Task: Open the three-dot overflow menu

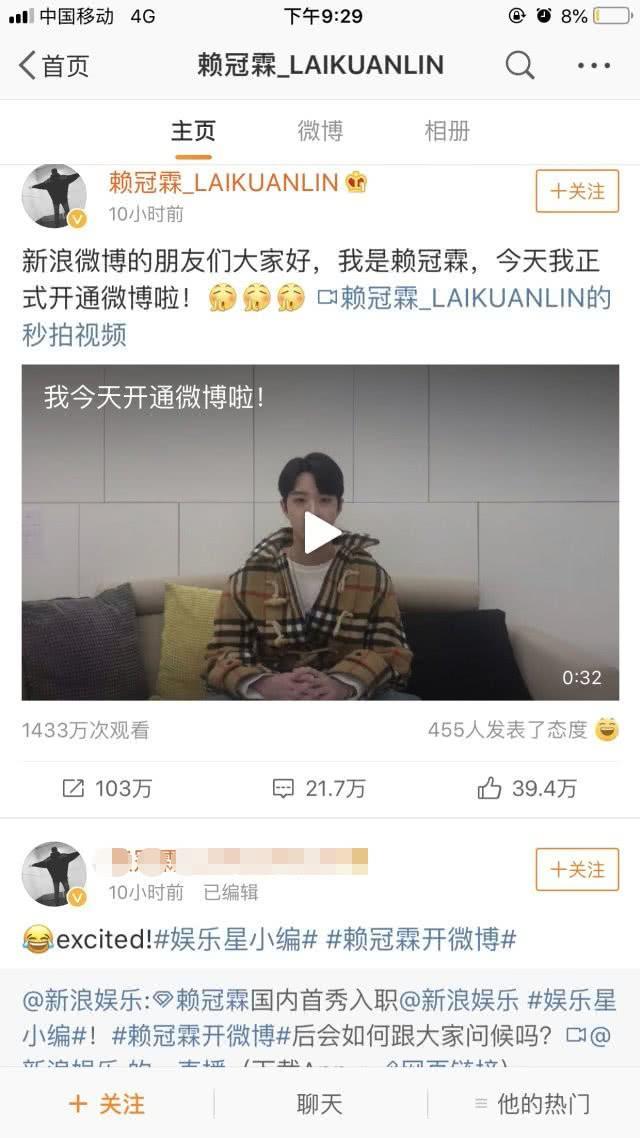Action: [x=593, y=66]
